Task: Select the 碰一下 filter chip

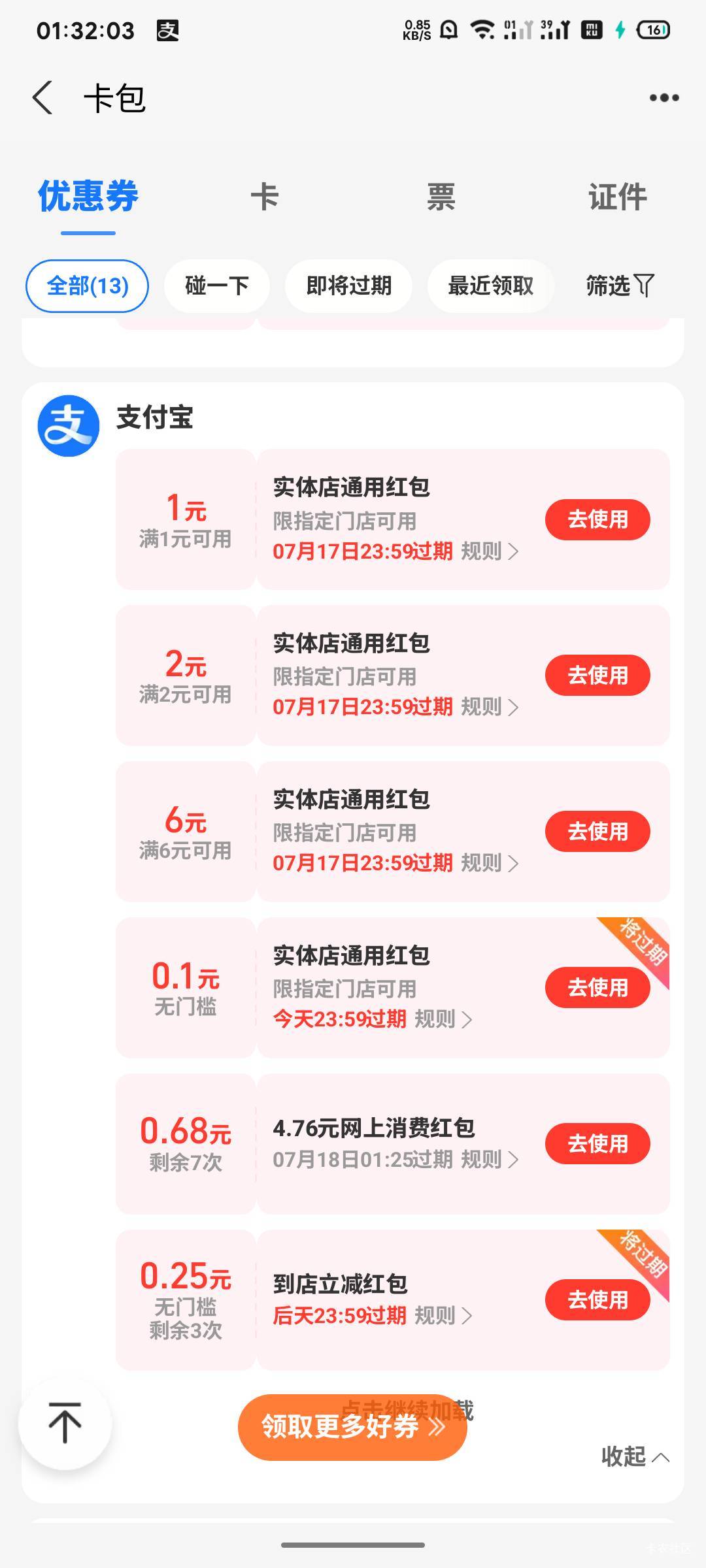Action: tap(217, 286)
